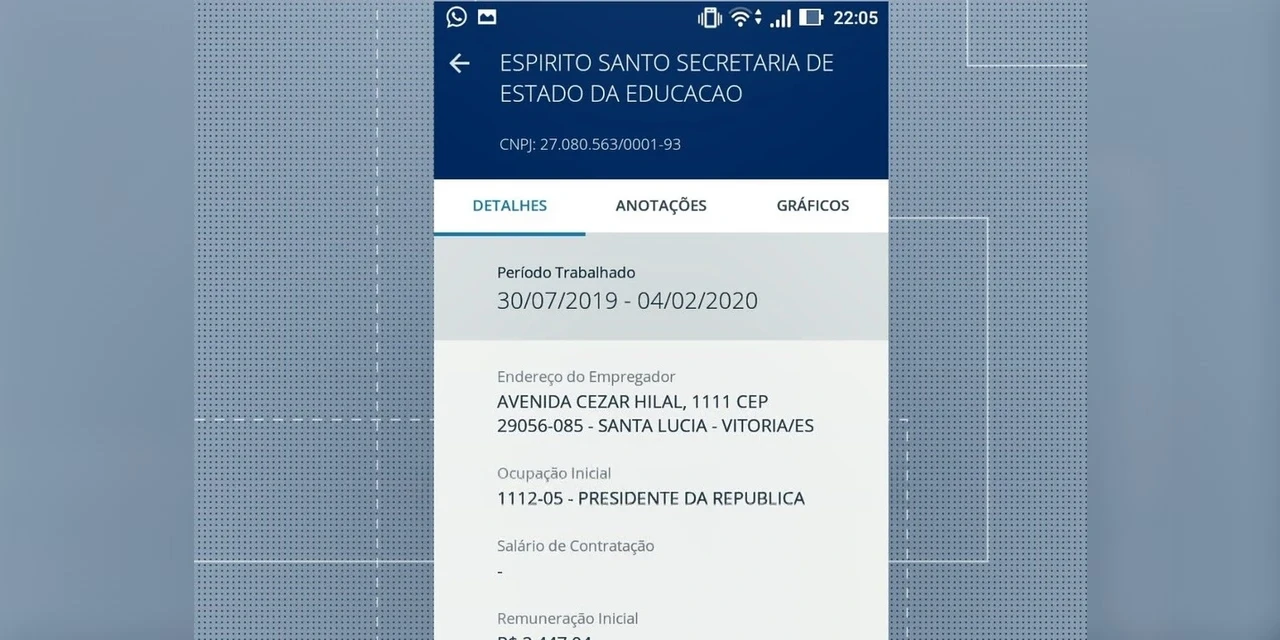Go back using the header arrow

pos(459,64)
